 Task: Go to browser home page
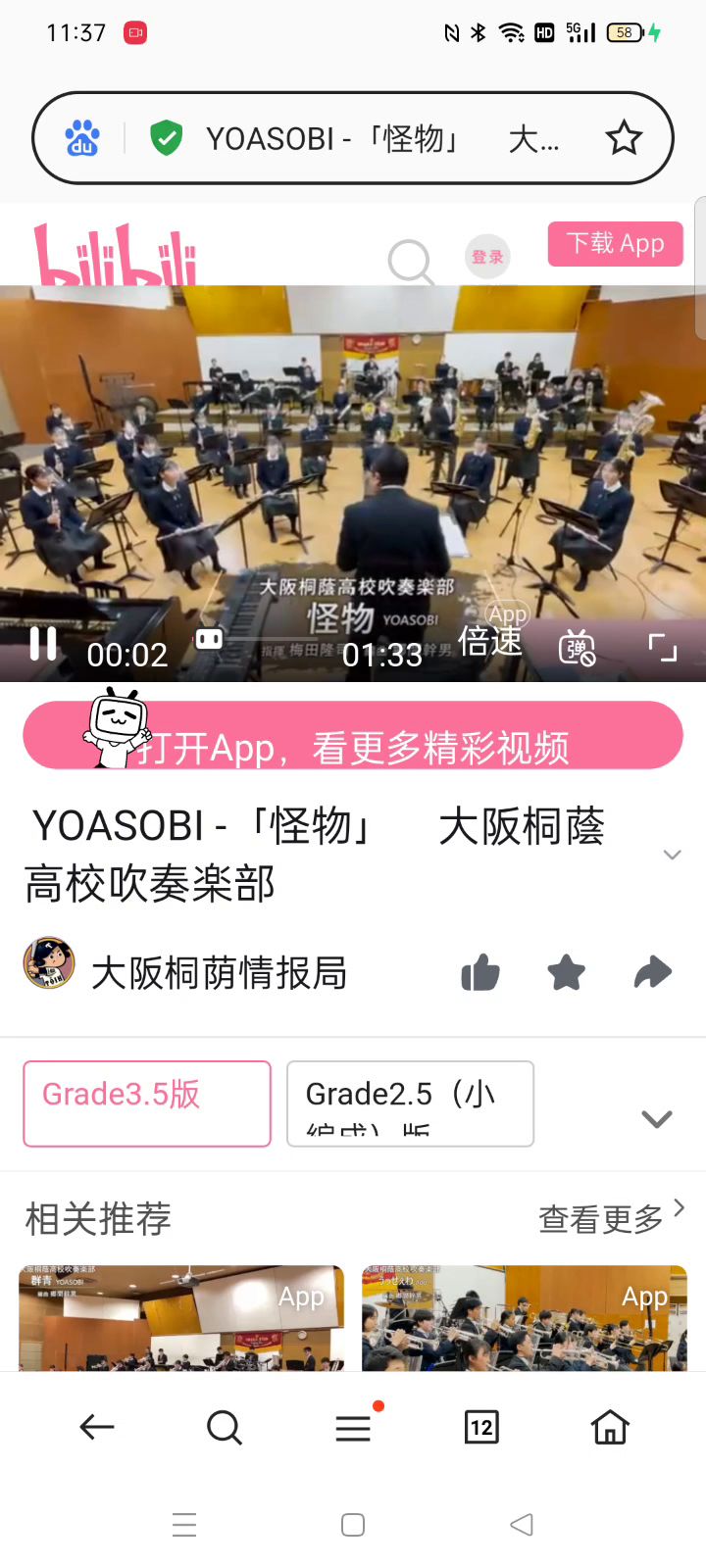609,1427
